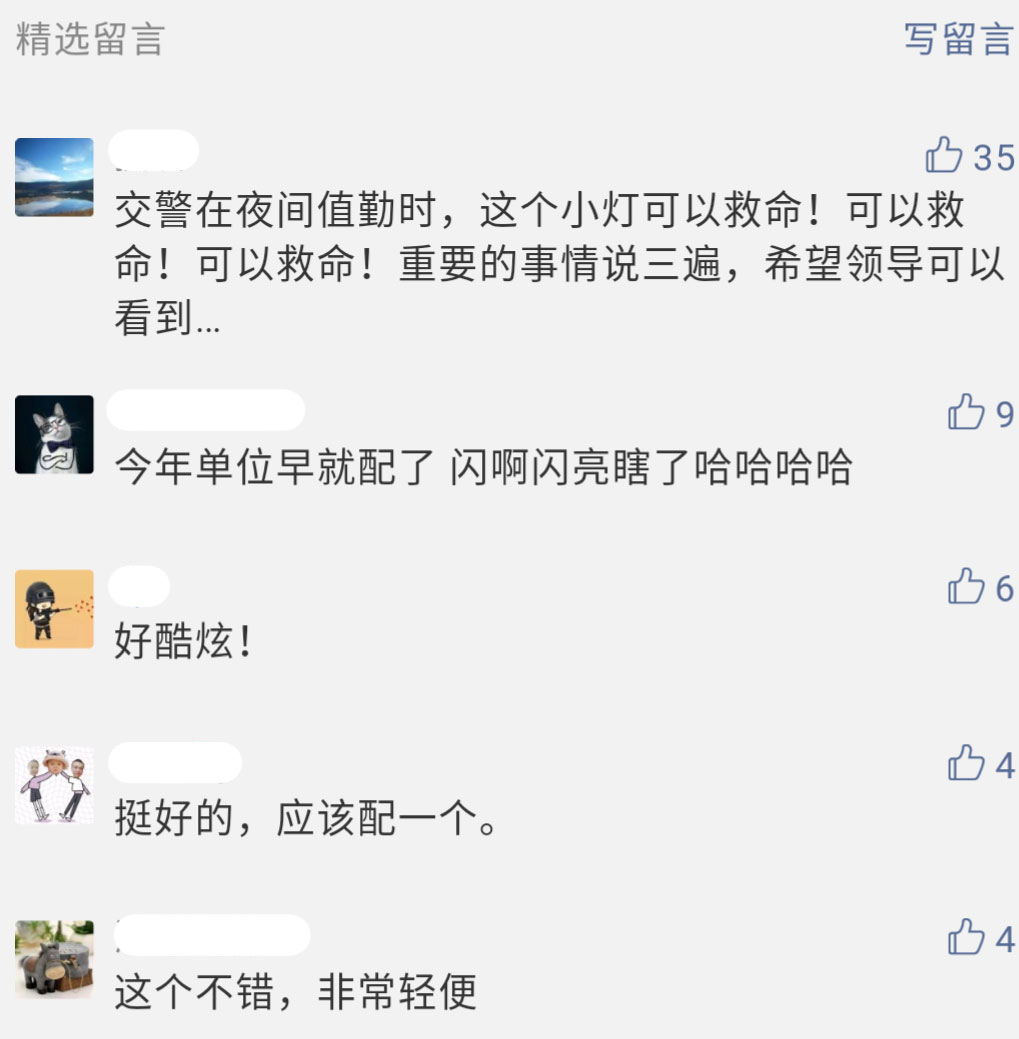This screenshot has height=1039, width=1019.
Task: Tap 写留言 to write a comment
Action: 957,39
